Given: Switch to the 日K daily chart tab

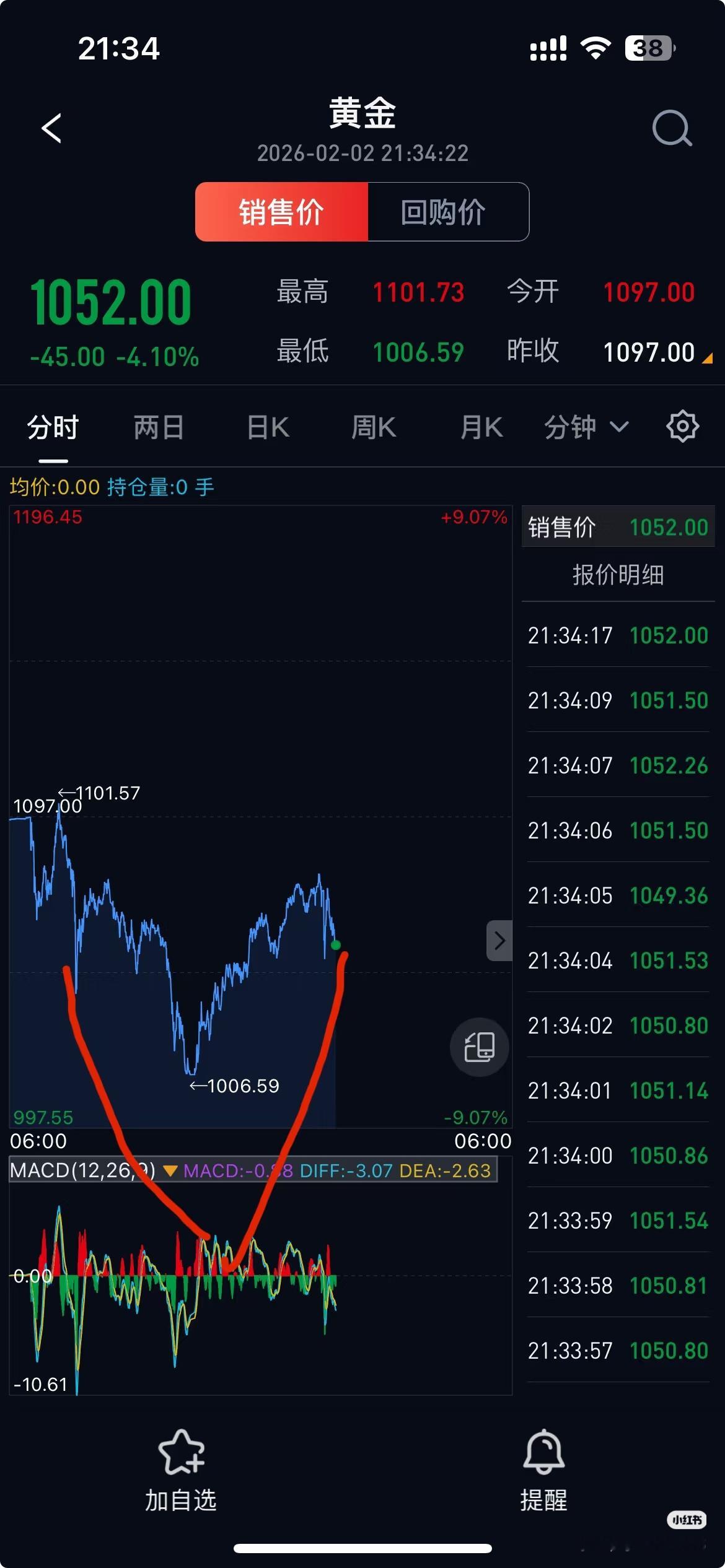Looking at the screenshot, I should click(266, 426).
